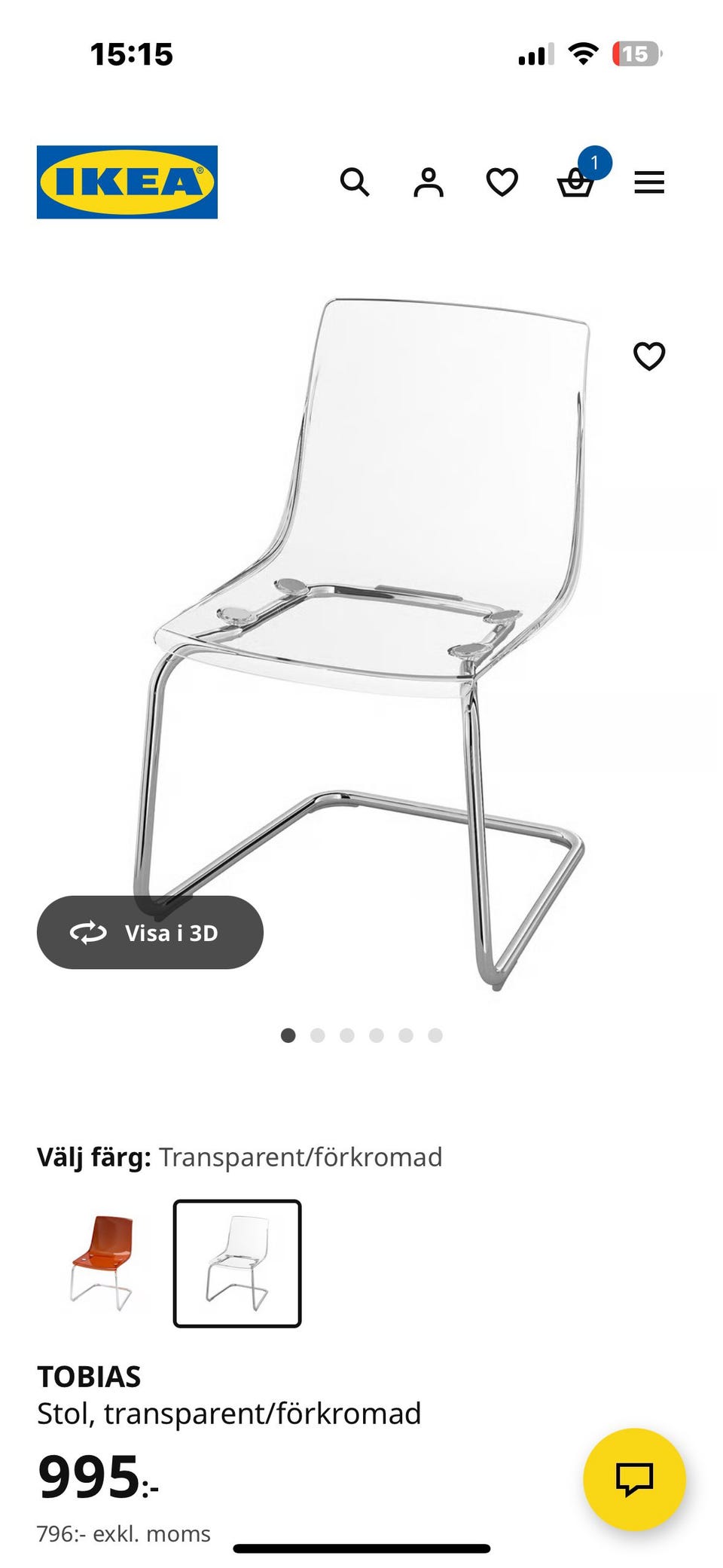Viewport: 723px width, 1568px height.
Task: Open the favorites heart in header
Action: [x=502, y=182]
